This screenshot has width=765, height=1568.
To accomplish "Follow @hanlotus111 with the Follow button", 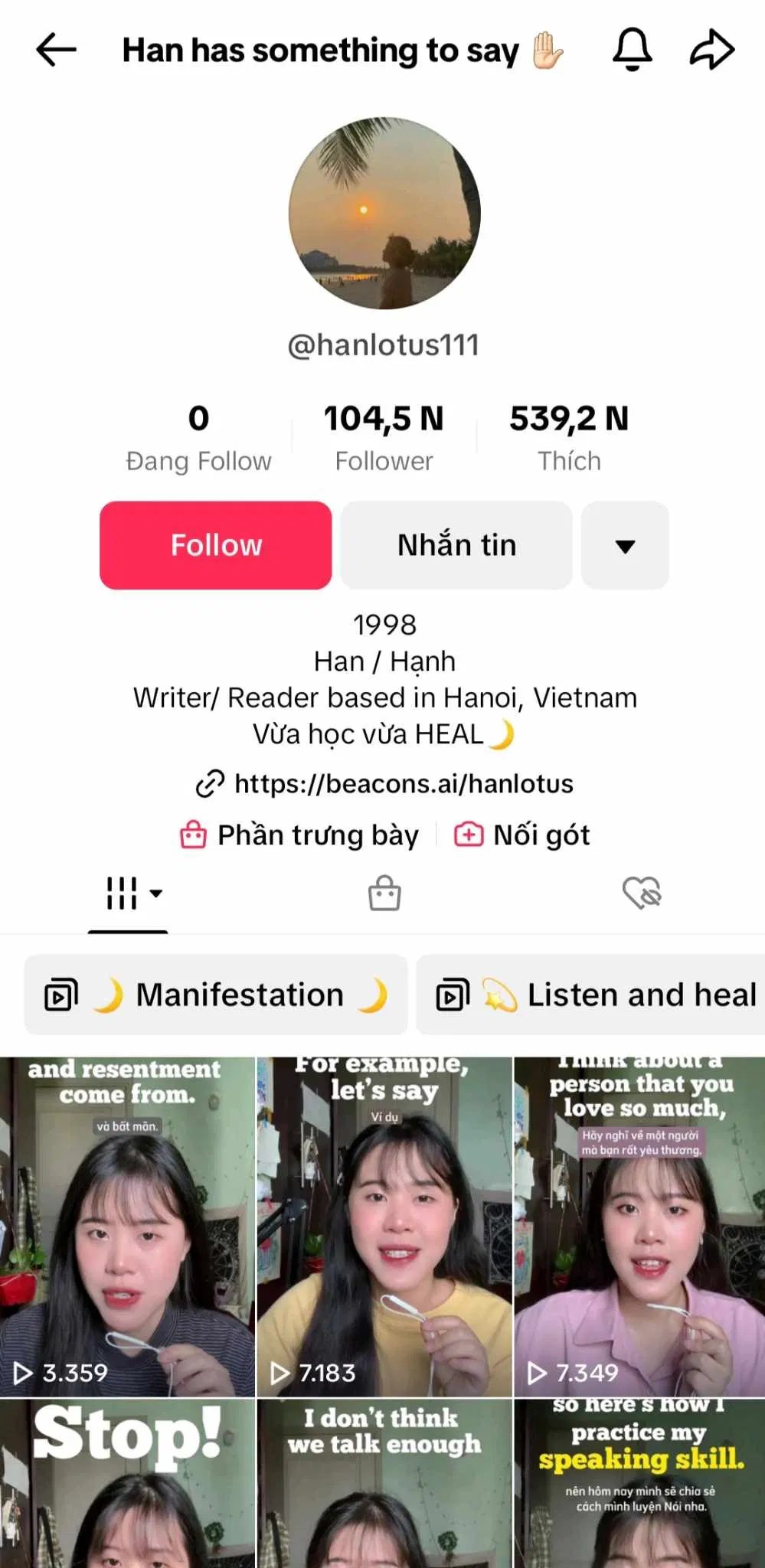I will (x=215, y=545).
